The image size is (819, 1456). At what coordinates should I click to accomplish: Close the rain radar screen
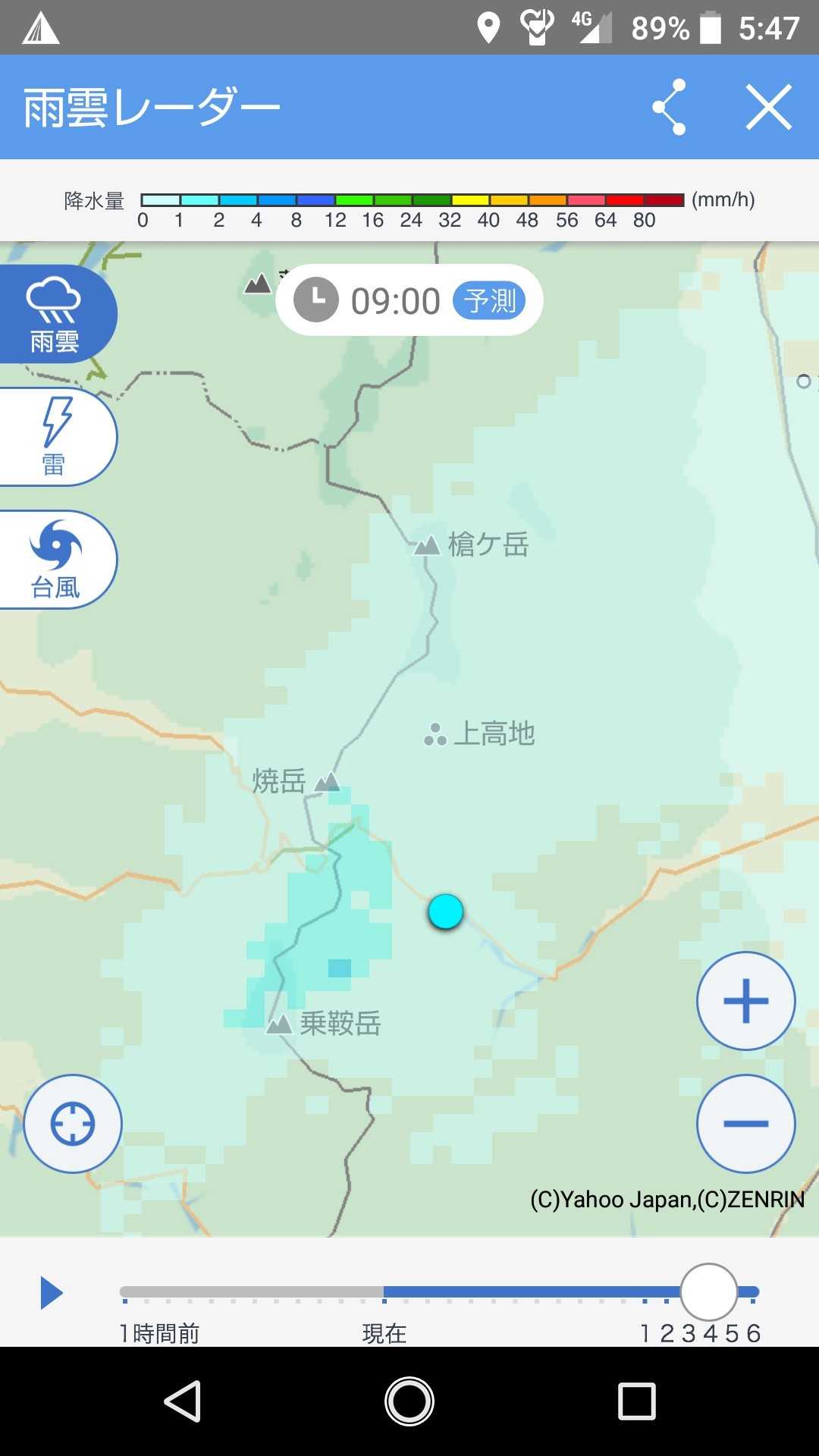click(768, 107)
